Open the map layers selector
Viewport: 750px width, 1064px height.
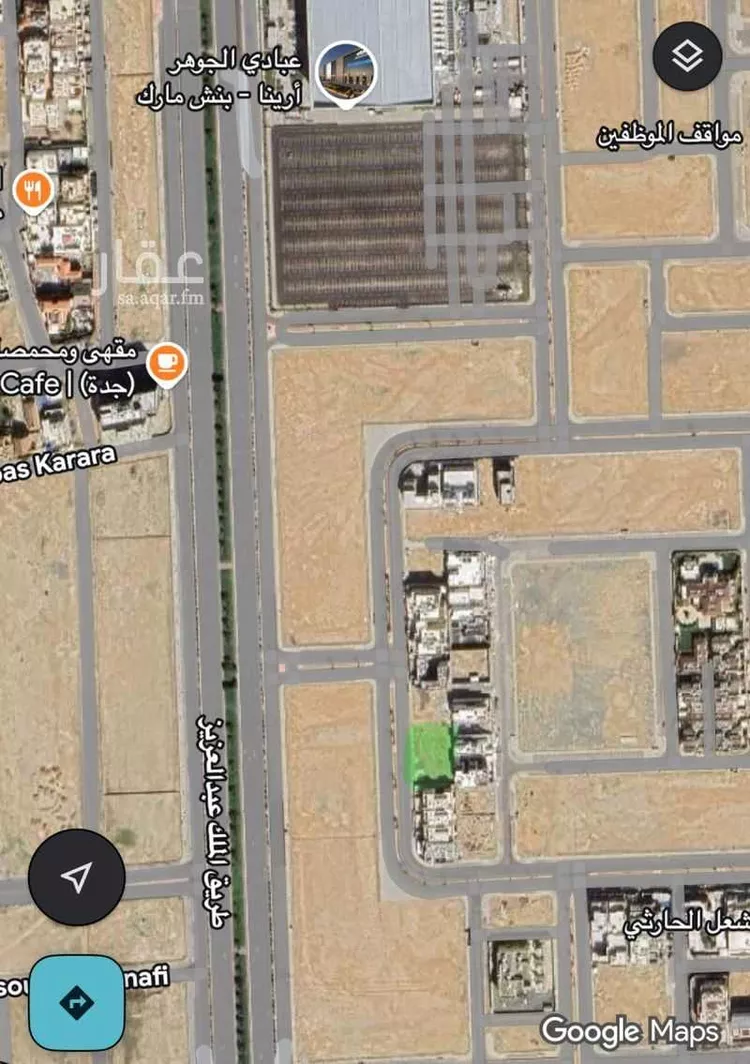[687, 57]
